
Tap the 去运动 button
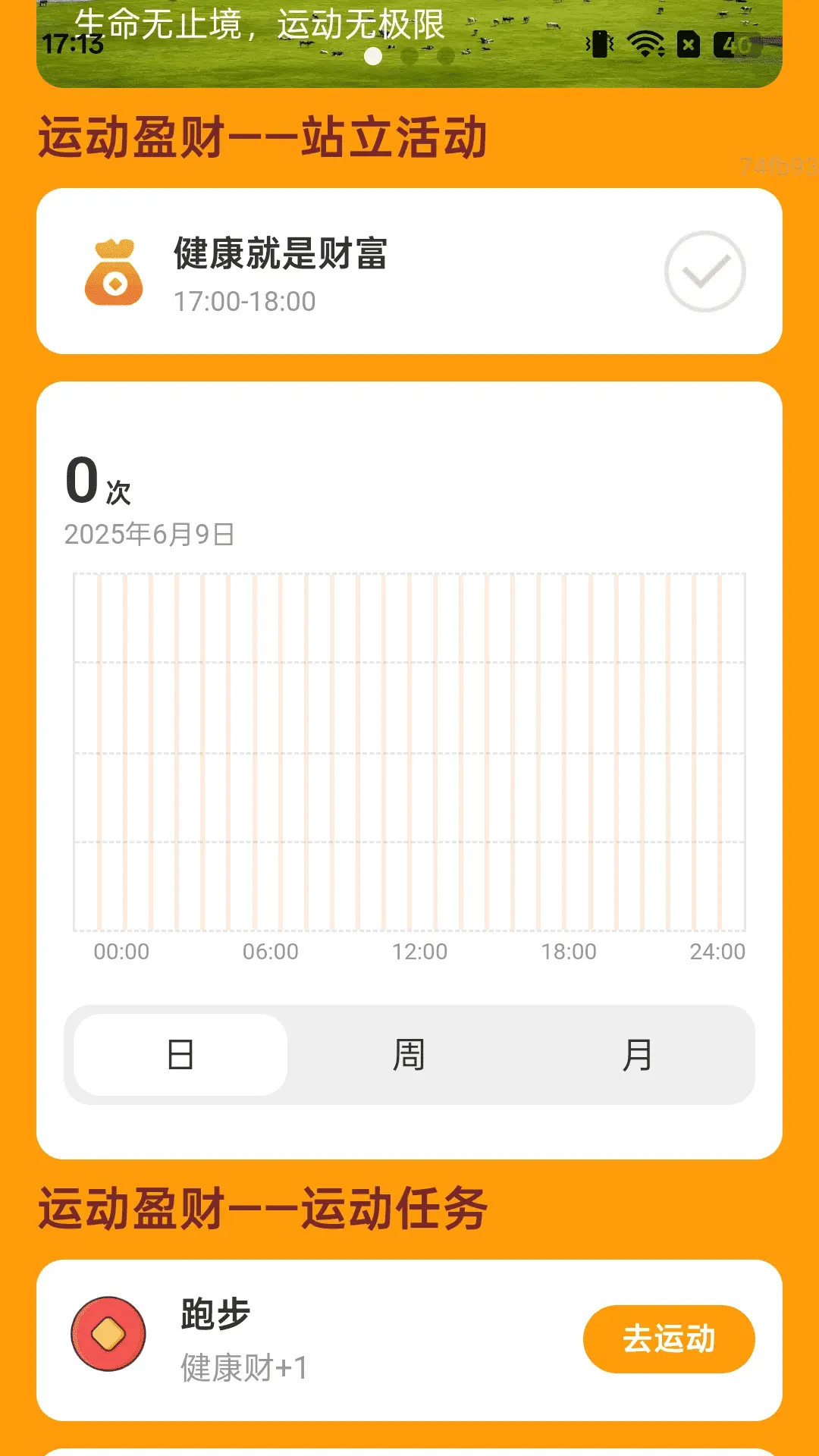[669, 1338]
